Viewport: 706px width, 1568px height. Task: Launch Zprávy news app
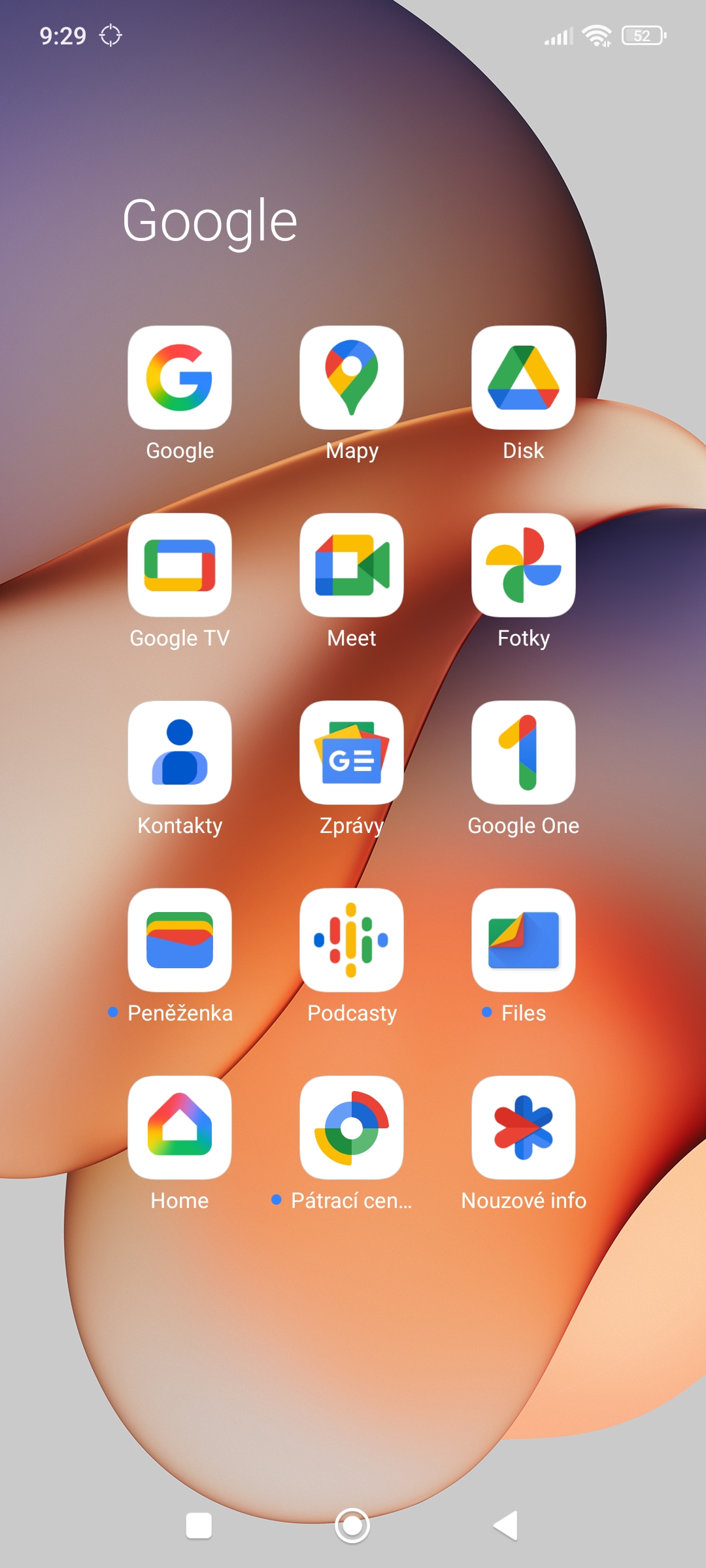352,753
